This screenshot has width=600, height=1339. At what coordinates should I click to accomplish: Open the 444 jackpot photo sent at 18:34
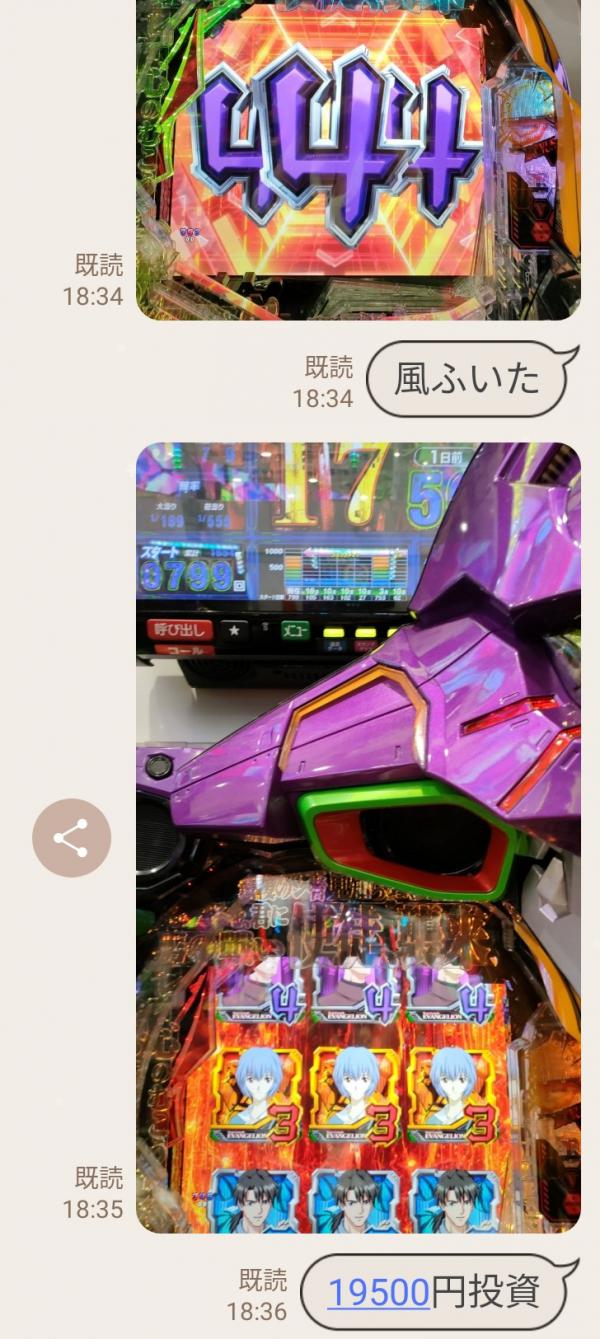click(358, 160)
